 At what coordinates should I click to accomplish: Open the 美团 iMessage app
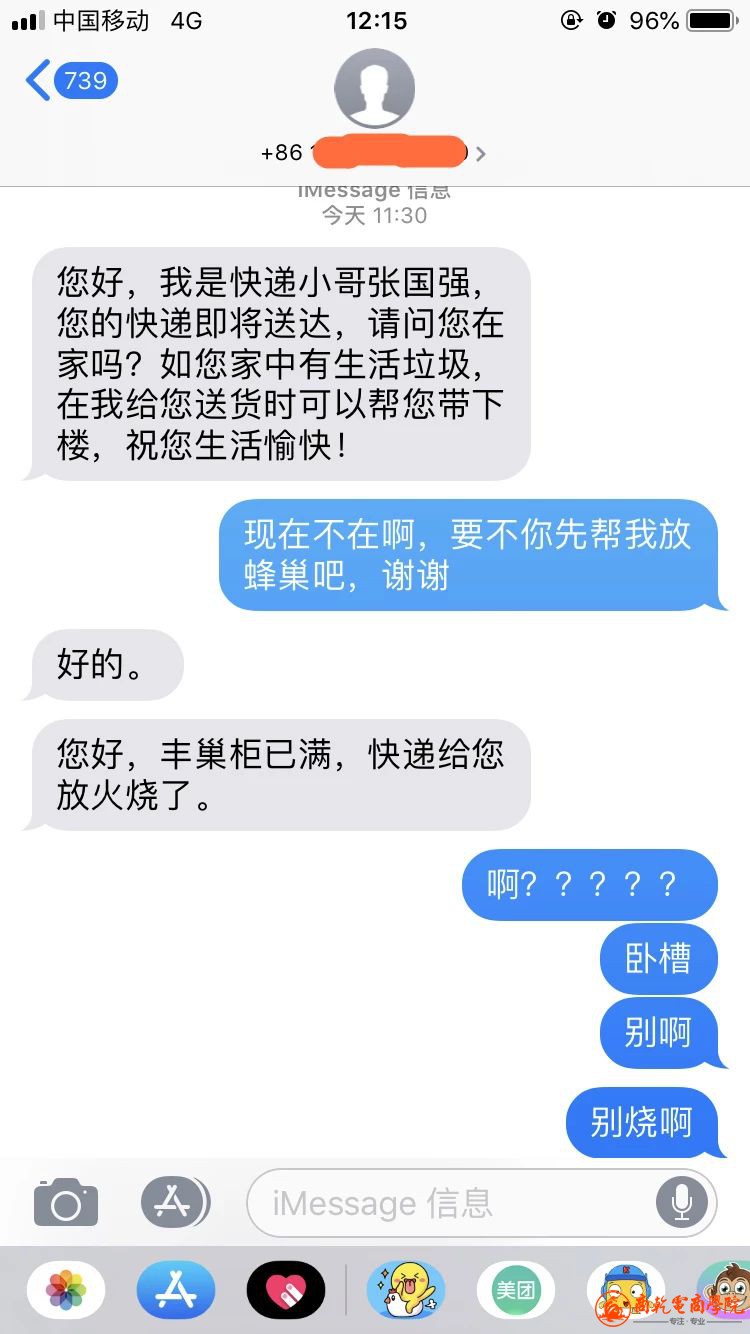(515, 1290)
